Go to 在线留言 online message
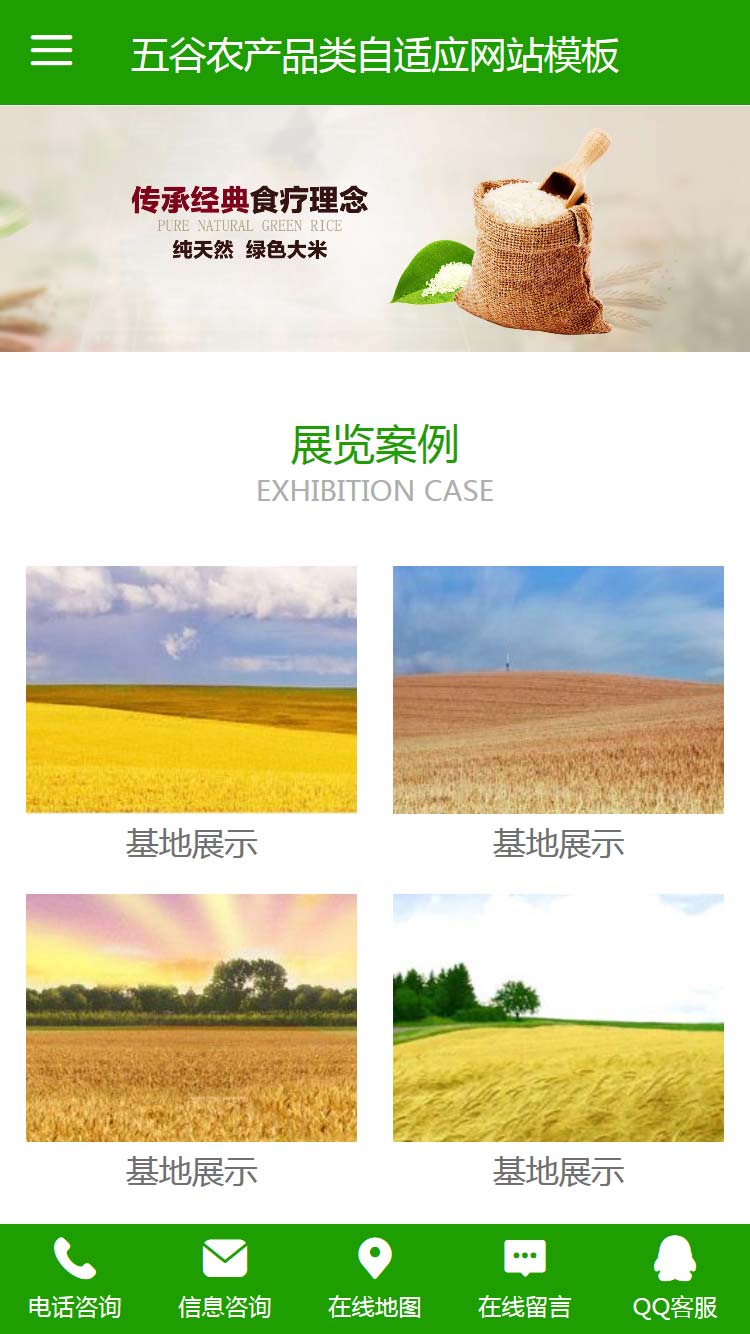Viewport: 750px width, 1334px height. 525,1278
